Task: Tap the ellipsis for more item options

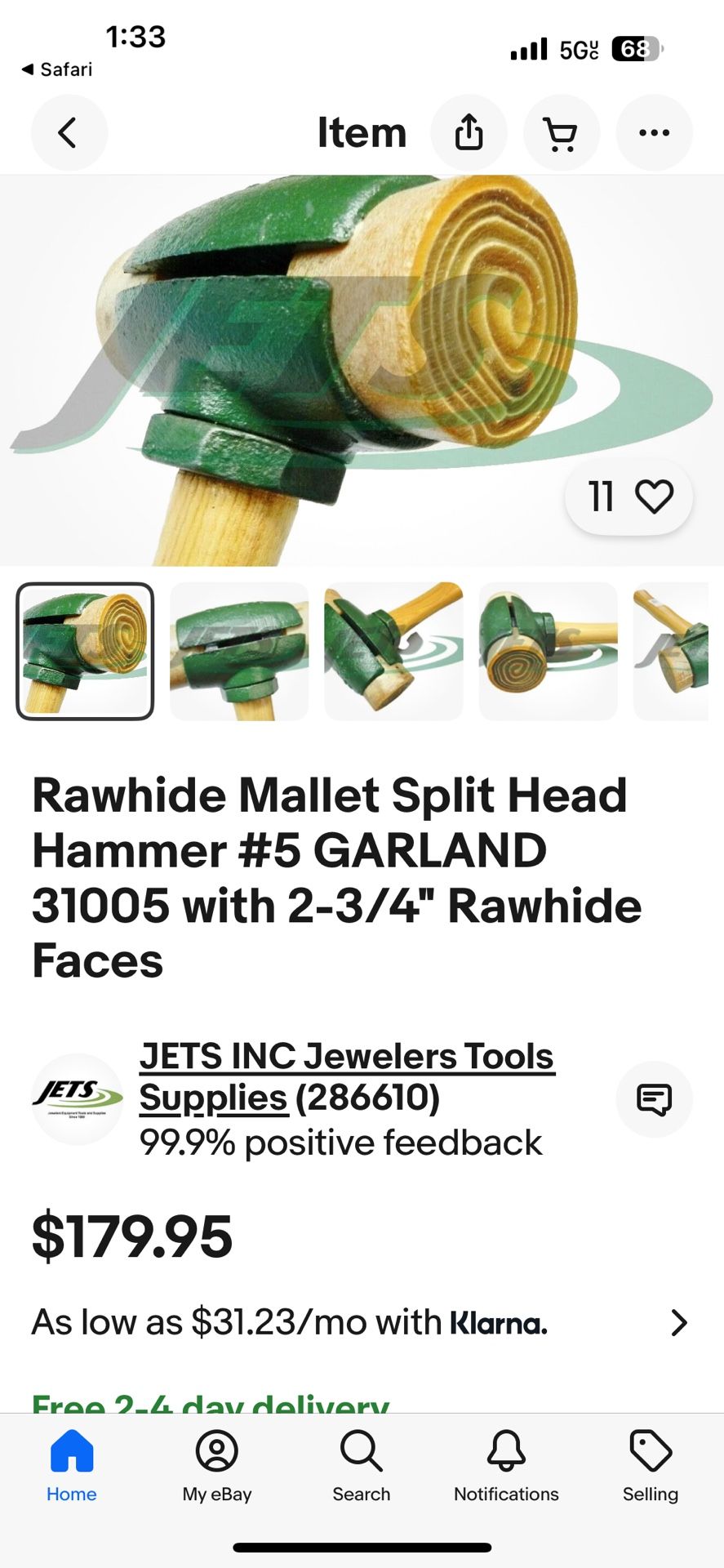Action: 654,132
